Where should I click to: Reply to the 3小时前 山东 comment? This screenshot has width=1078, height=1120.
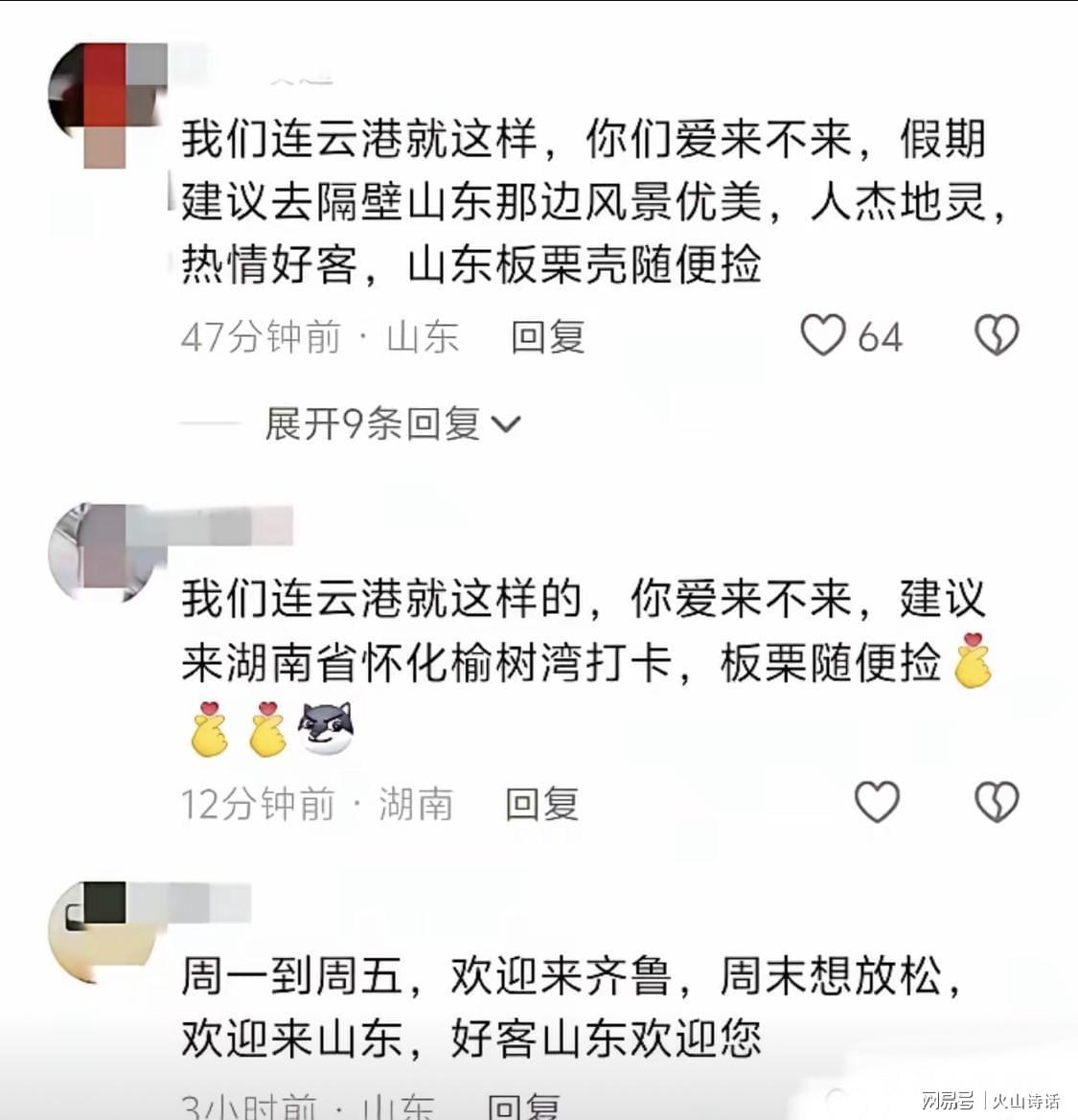(523, 1107)
